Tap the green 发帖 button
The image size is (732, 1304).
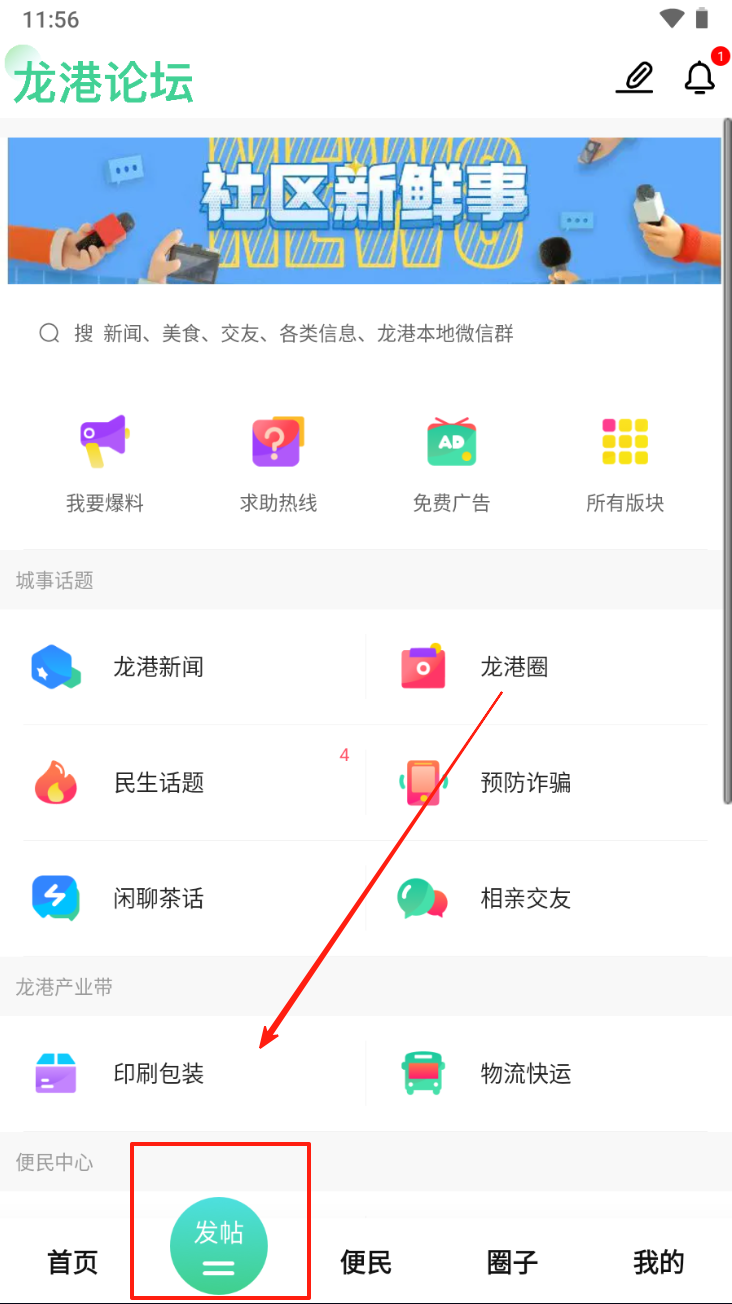pyautogui.click(x=219, y=1246)
